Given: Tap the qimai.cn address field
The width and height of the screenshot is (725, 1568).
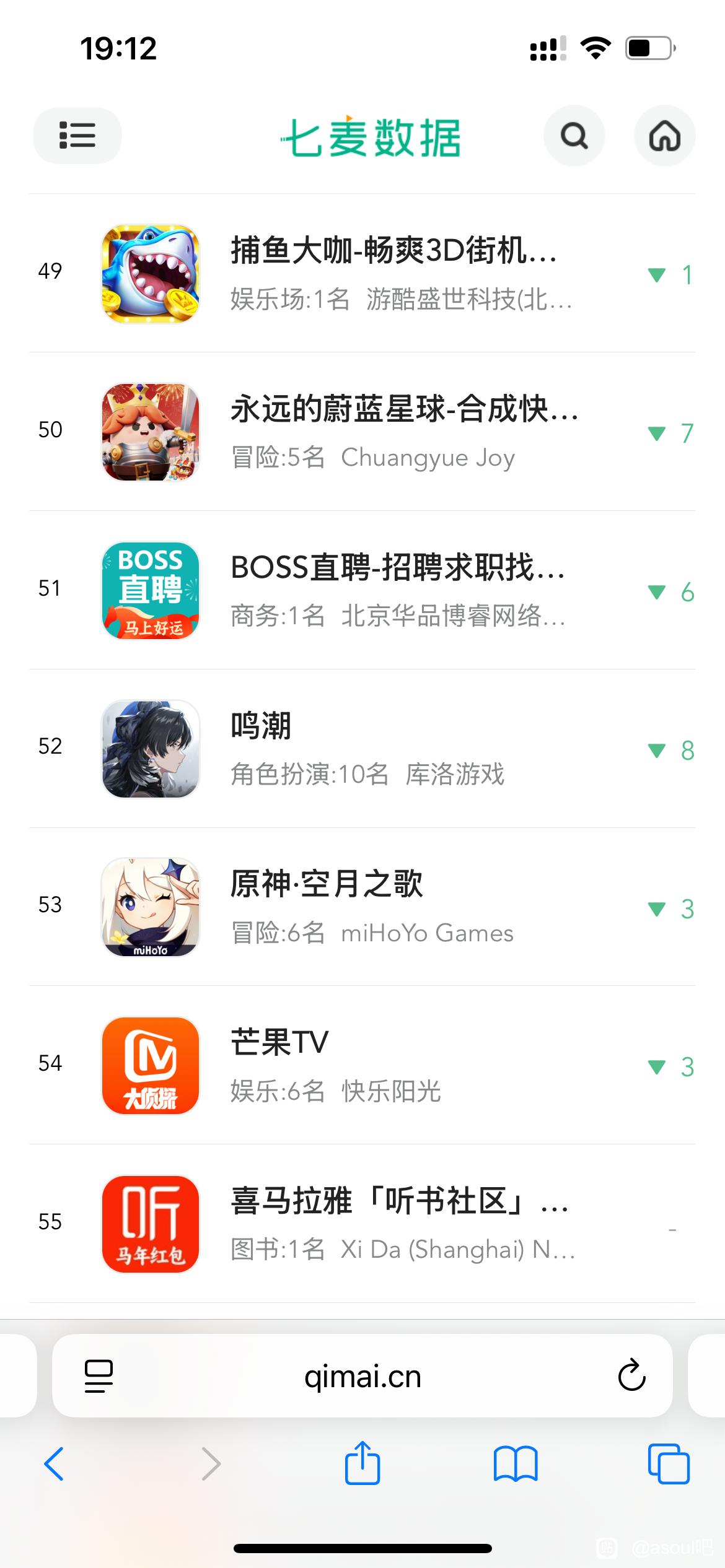Looking at the screenshot, I should click(362, 1377).
